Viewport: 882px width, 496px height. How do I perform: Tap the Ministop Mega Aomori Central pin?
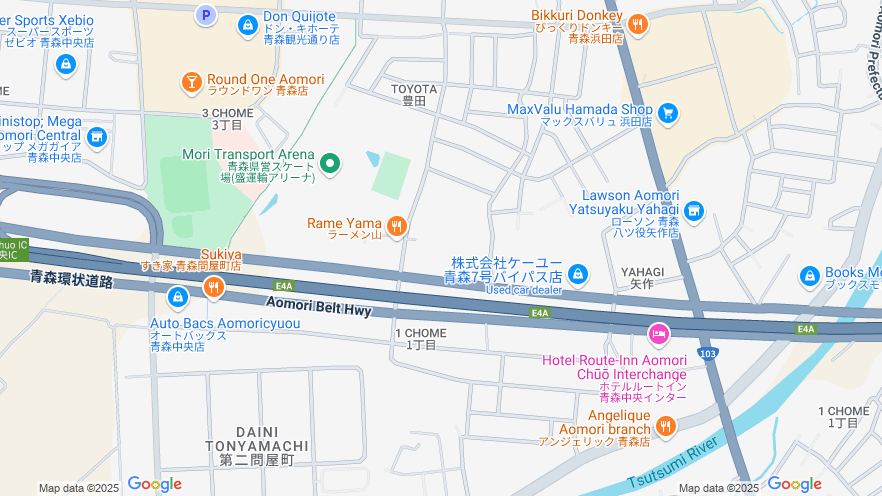97,136
